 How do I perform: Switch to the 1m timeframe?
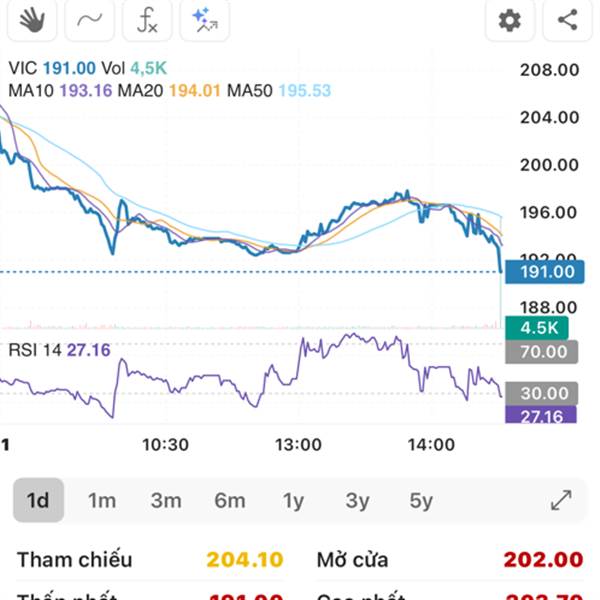[x=102, y=500]
